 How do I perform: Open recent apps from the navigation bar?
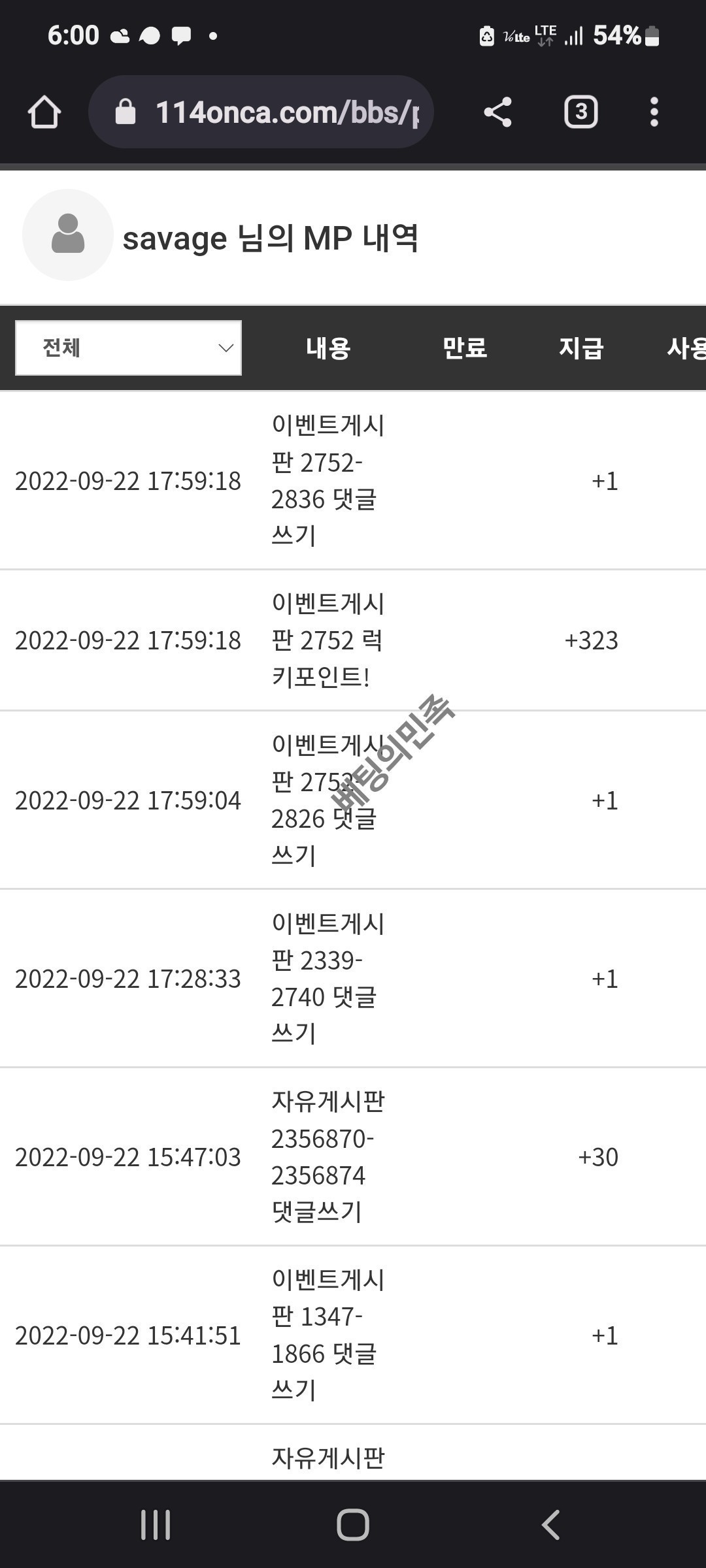tap(156, 1525)
